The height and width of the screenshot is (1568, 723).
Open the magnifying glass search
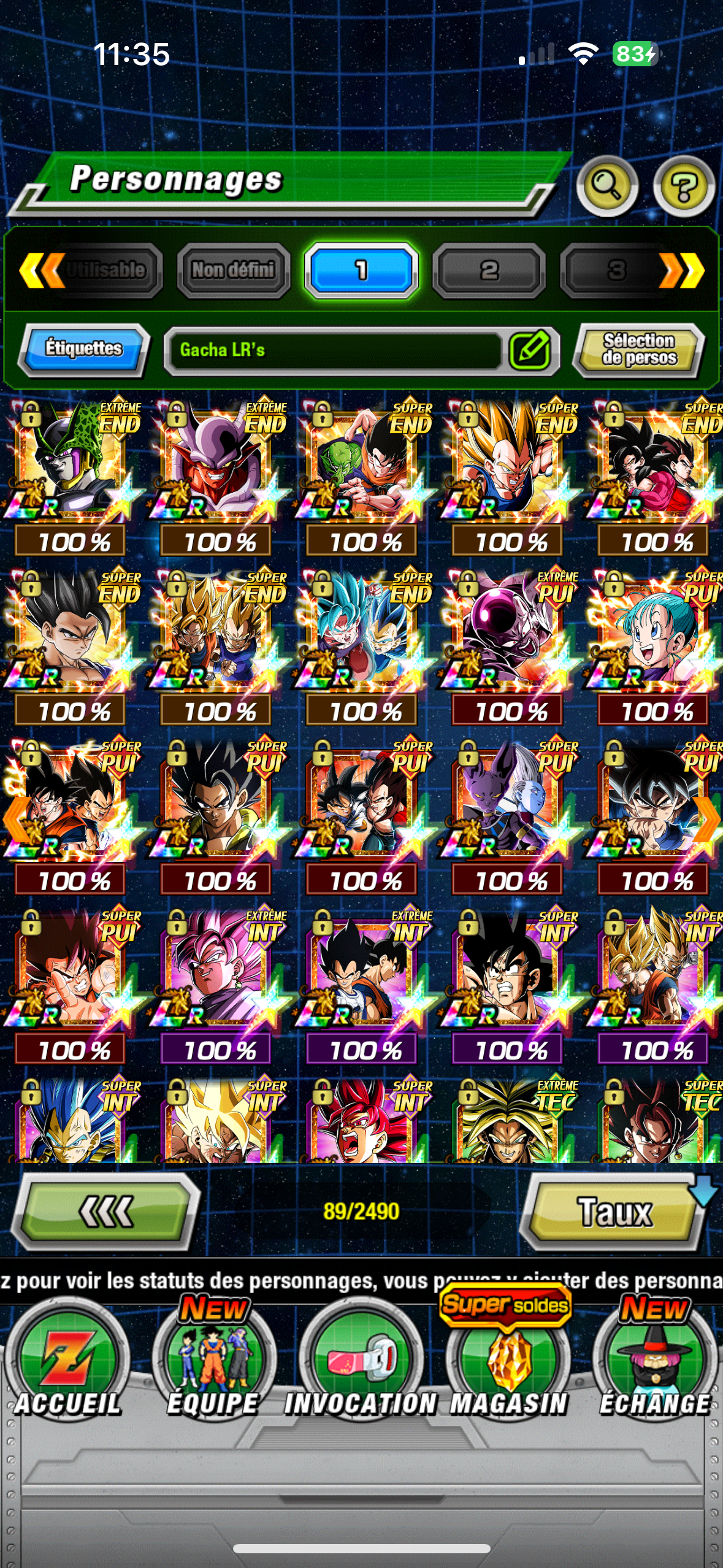point(607,186)
